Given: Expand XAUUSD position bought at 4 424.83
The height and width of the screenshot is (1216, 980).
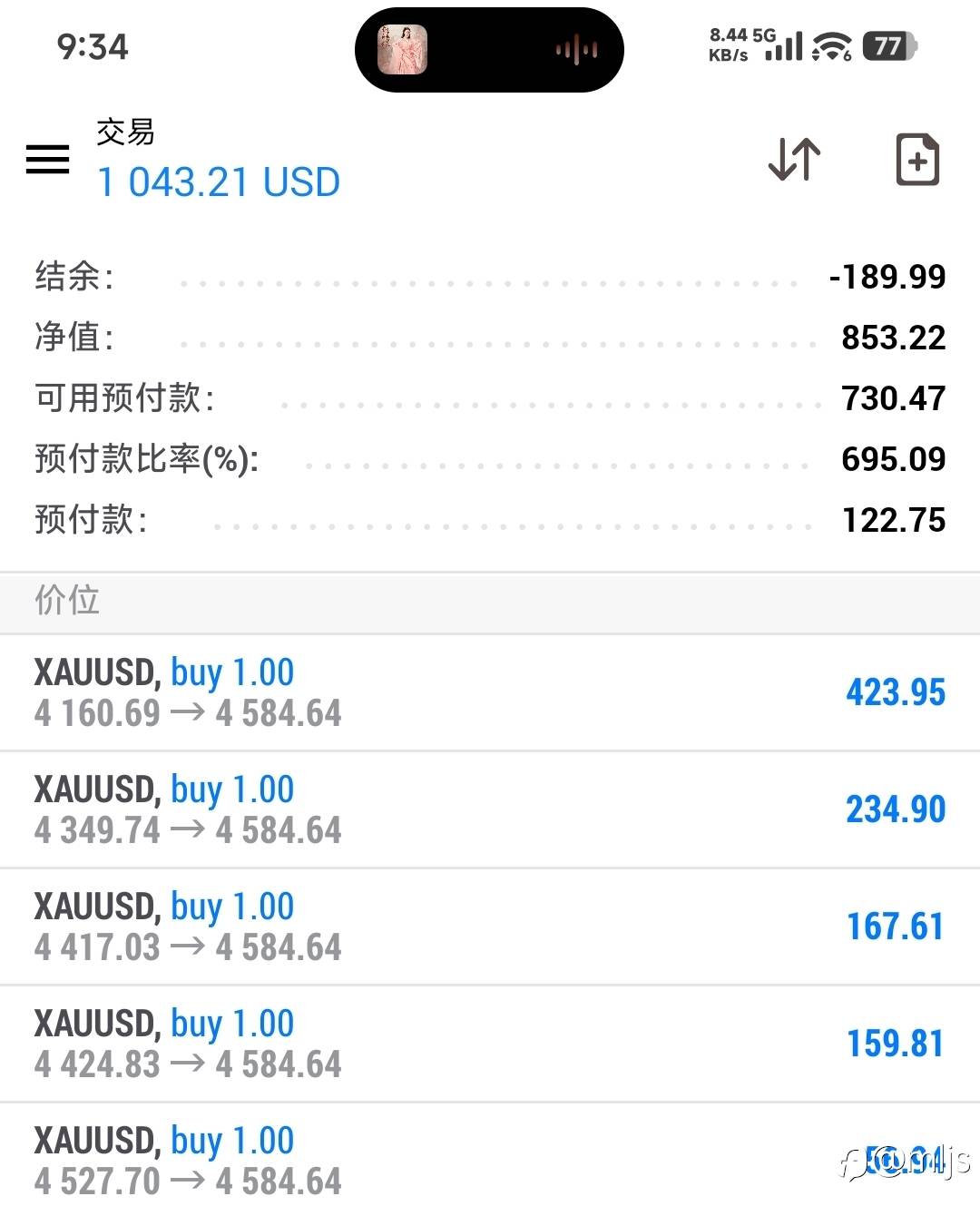Looking at the screenshot, I should pyautogui.click(x=490, y=1044).
